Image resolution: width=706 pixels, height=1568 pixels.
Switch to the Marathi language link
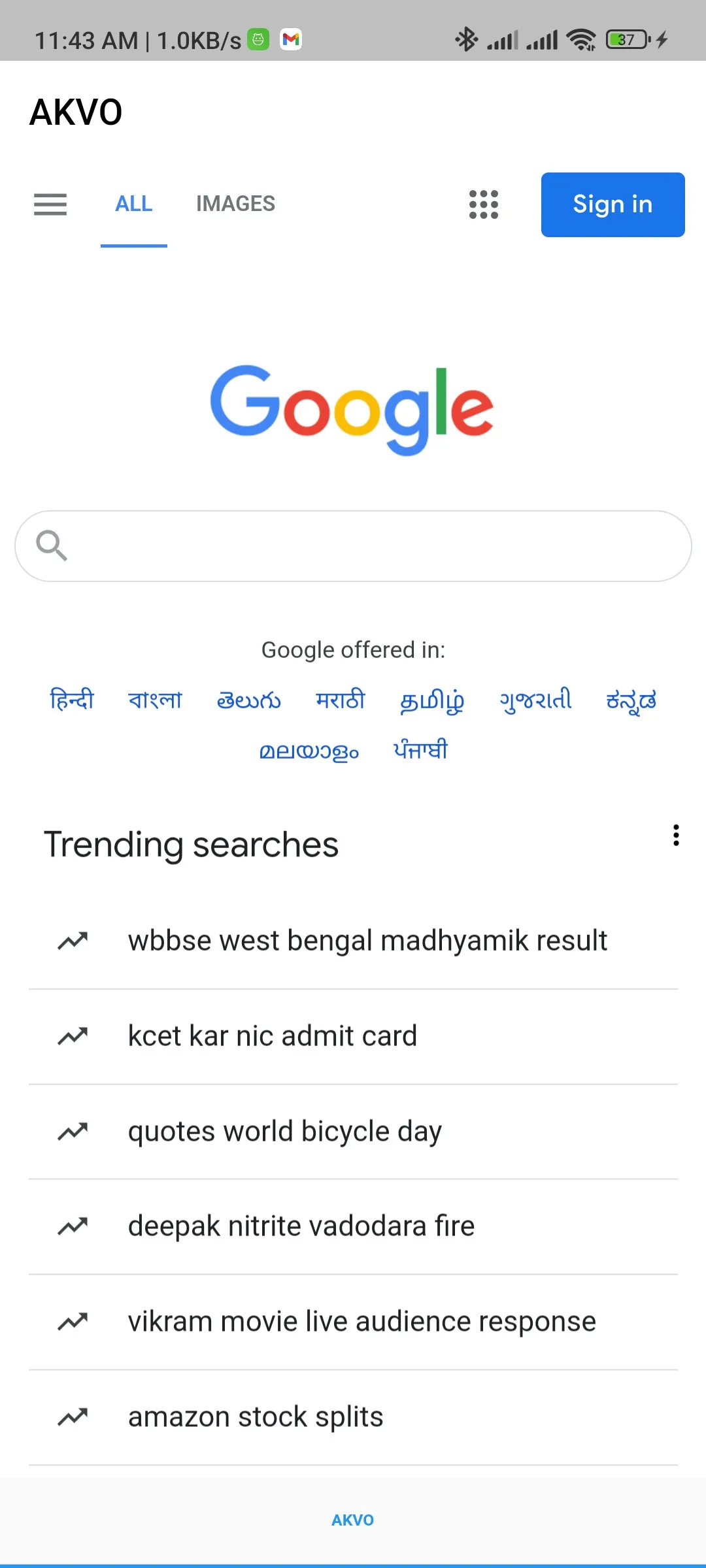click(340, 700)
